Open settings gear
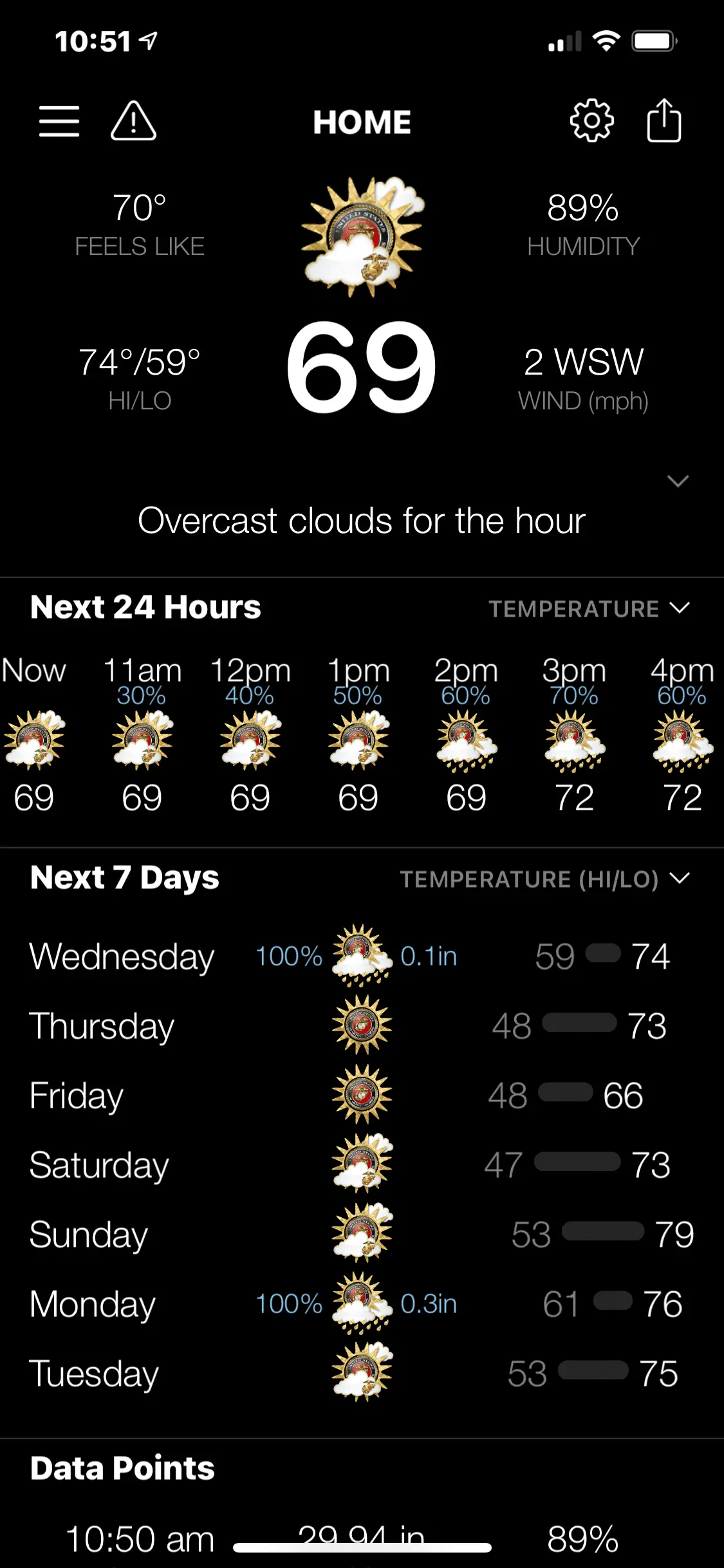 click(591, 121)
